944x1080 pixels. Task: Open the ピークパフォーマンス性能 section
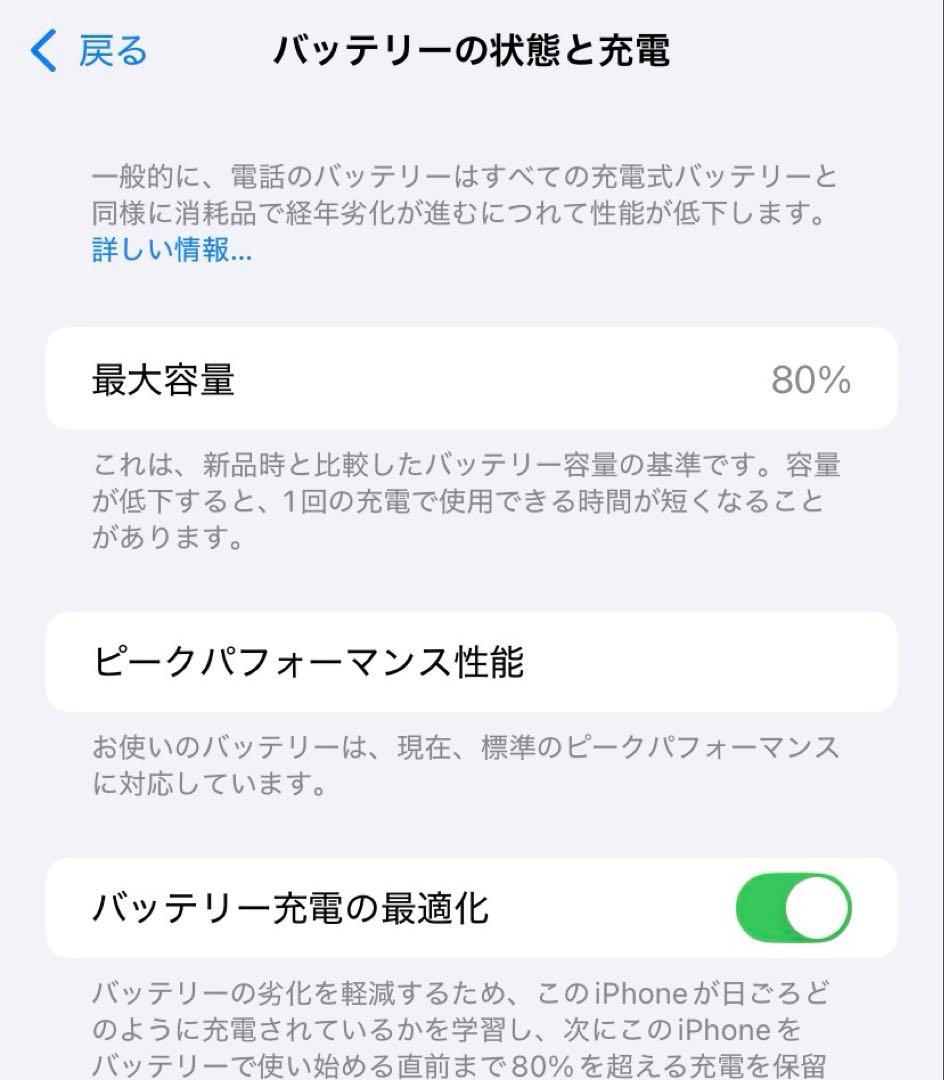472,662
